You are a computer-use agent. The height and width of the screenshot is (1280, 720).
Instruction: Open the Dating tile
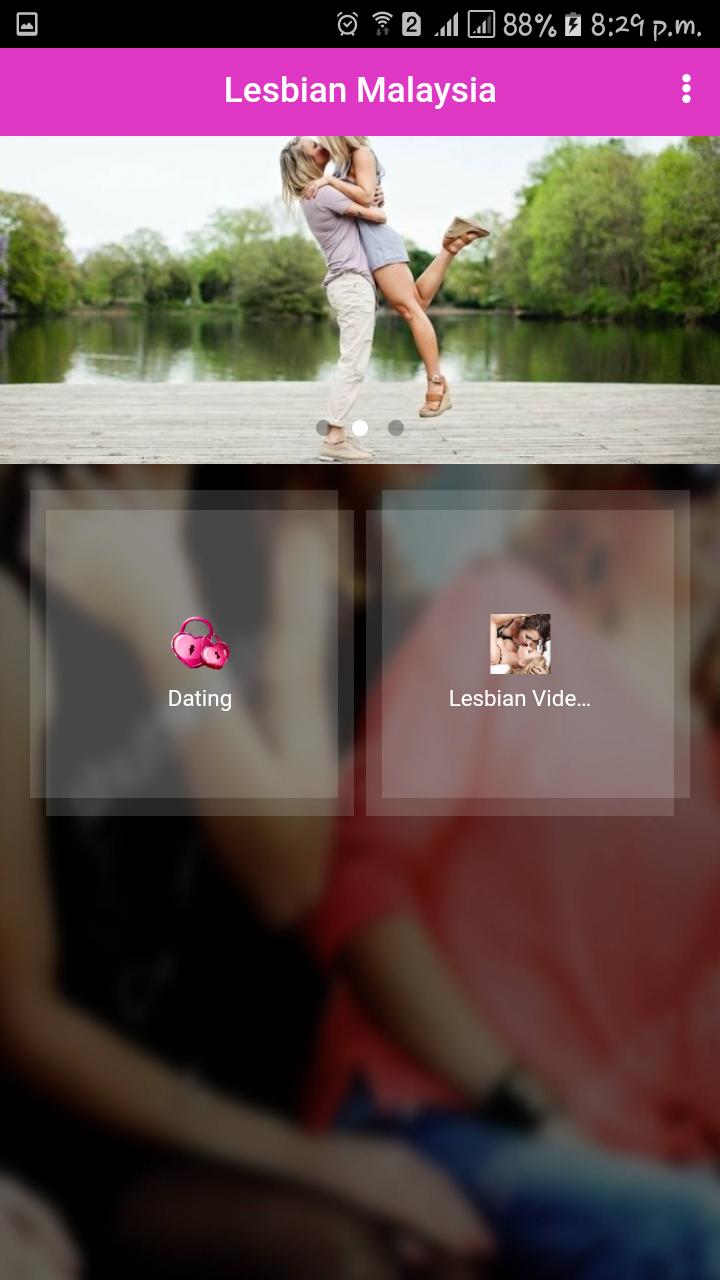[x=199, y=662]
